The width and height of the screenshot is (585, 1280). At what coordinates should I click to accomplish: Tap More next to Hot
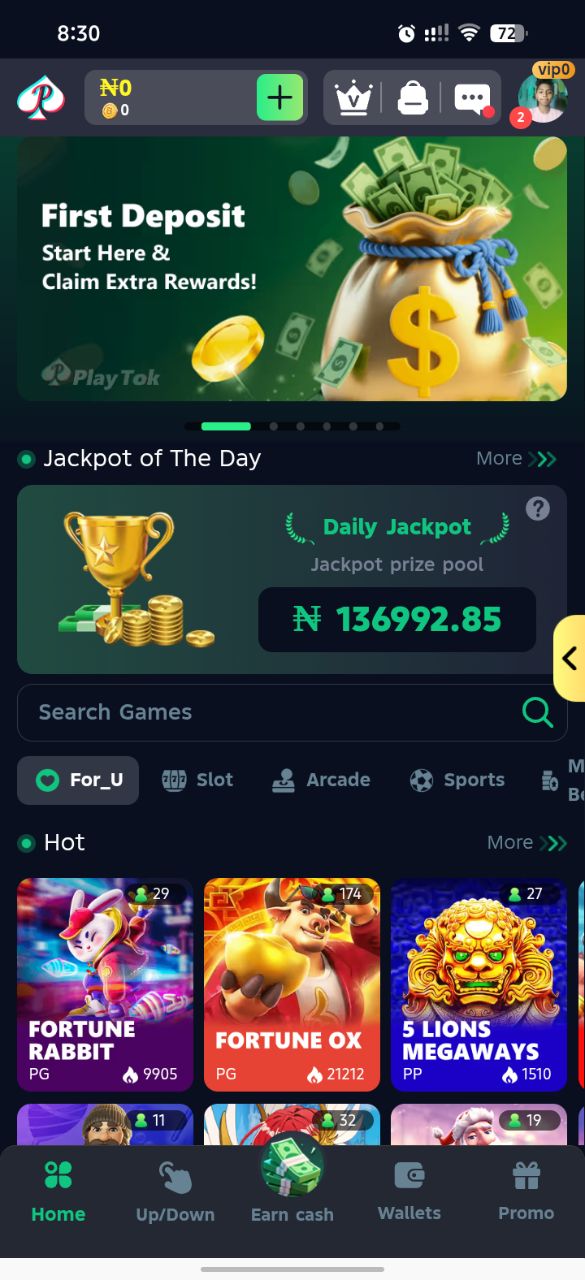coord(527,843)
